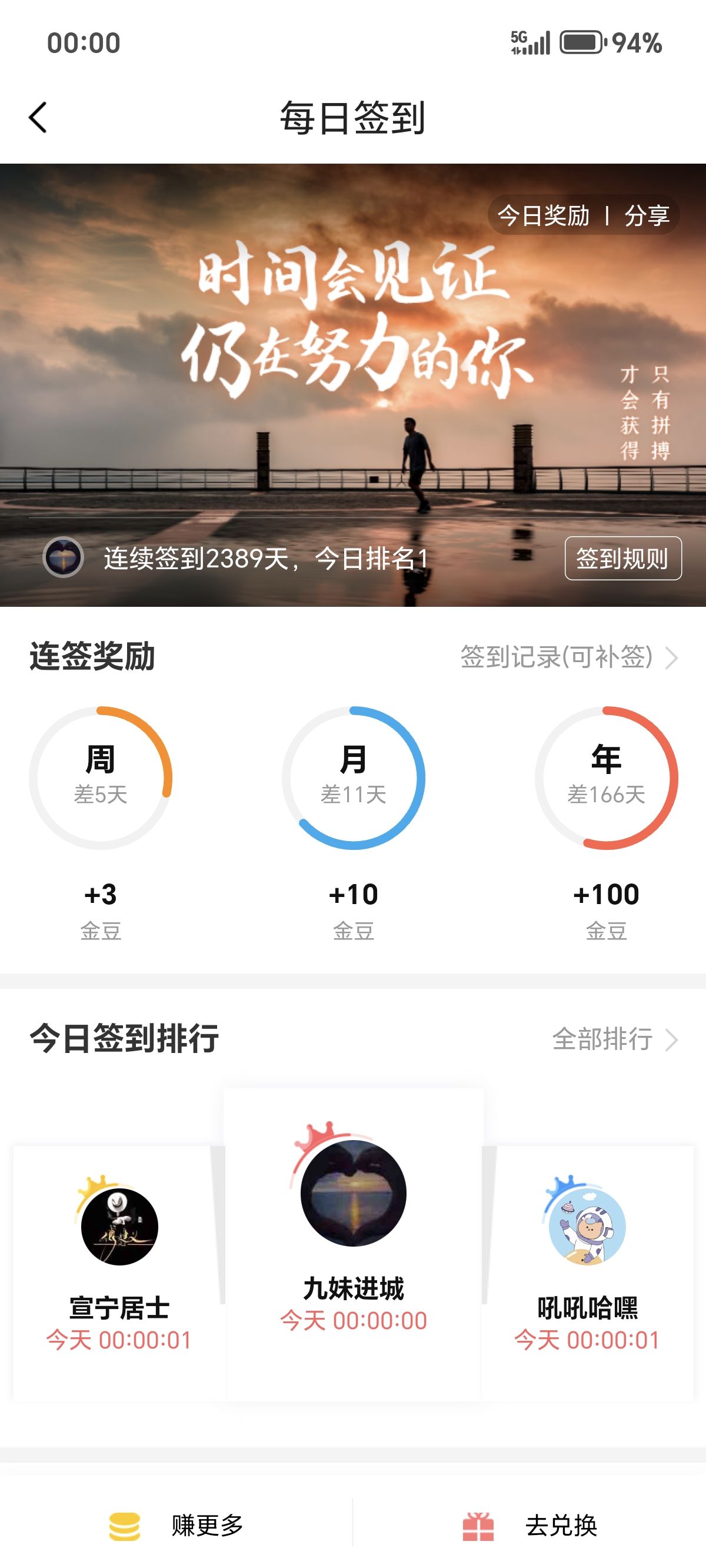Select the 月 monthly streak reward circle

(353, 778)
